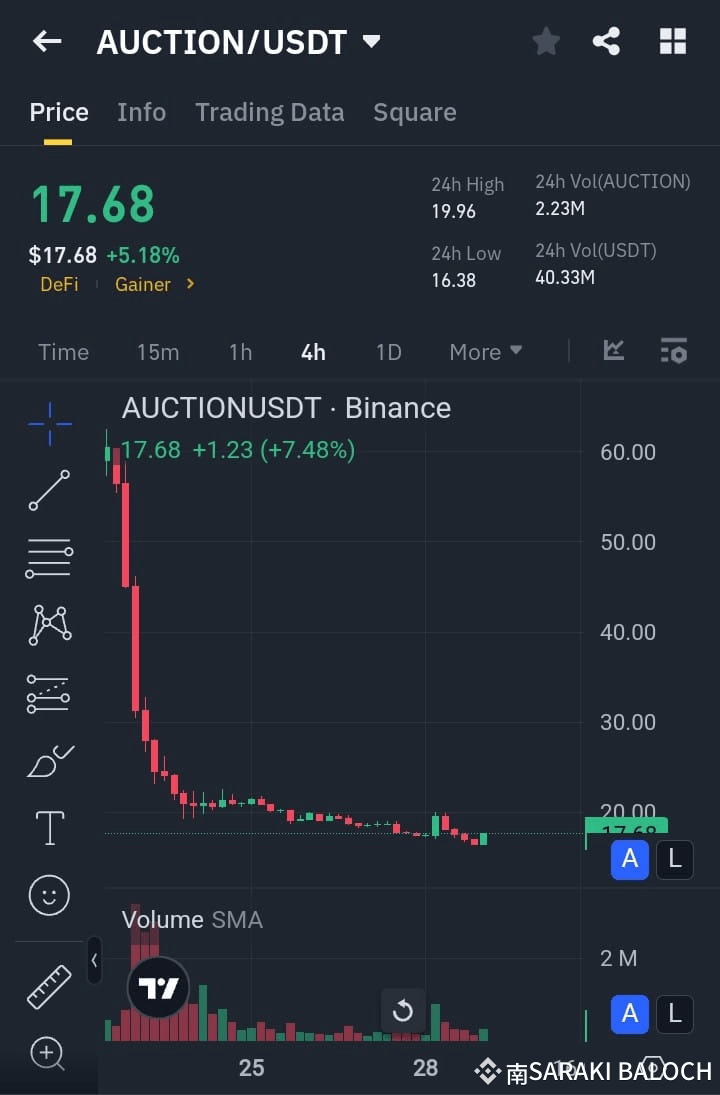This screenshot has height=1095, width=720.
Task: Collapse the drawing tools sidebar
Action: click(x=95, y=960)
